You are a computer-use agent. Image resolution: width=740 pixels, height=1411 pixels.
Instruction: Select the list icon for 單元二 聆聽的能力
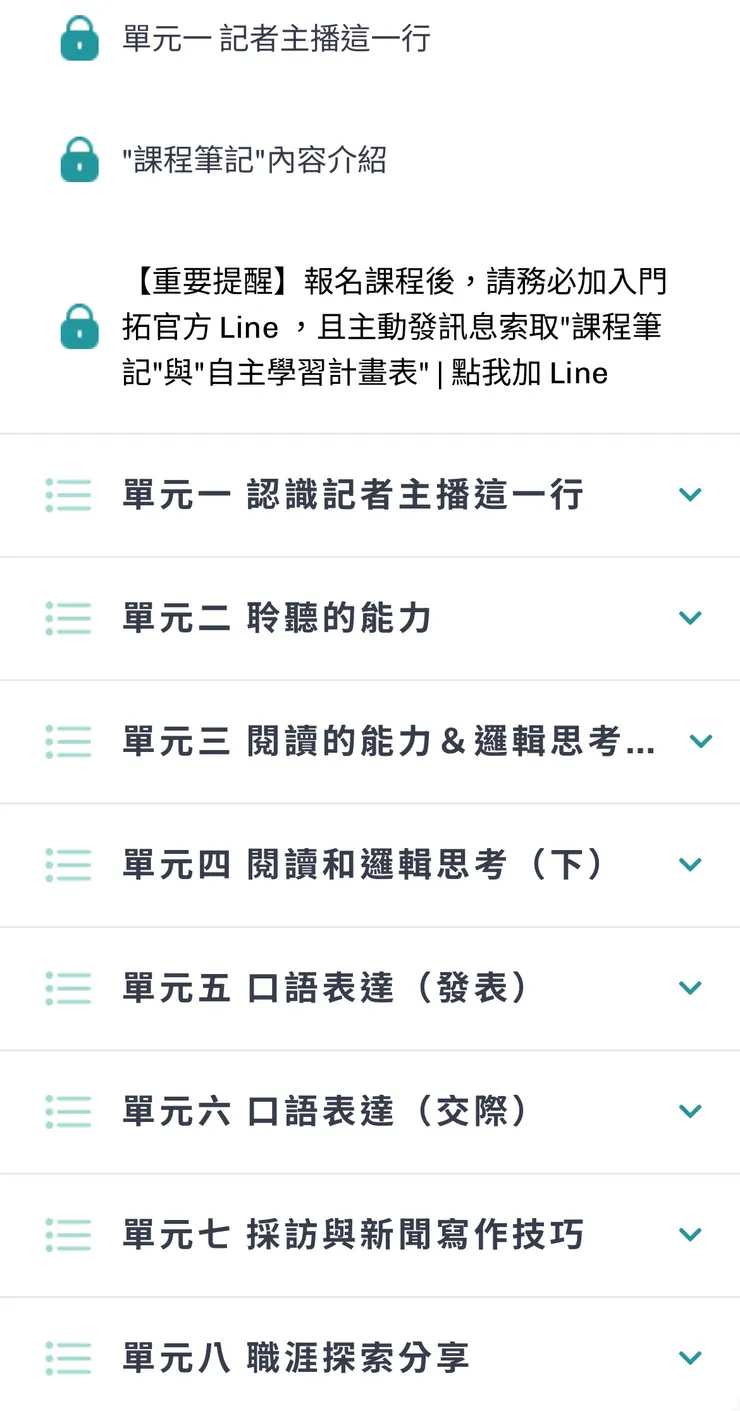coord(68,617)
